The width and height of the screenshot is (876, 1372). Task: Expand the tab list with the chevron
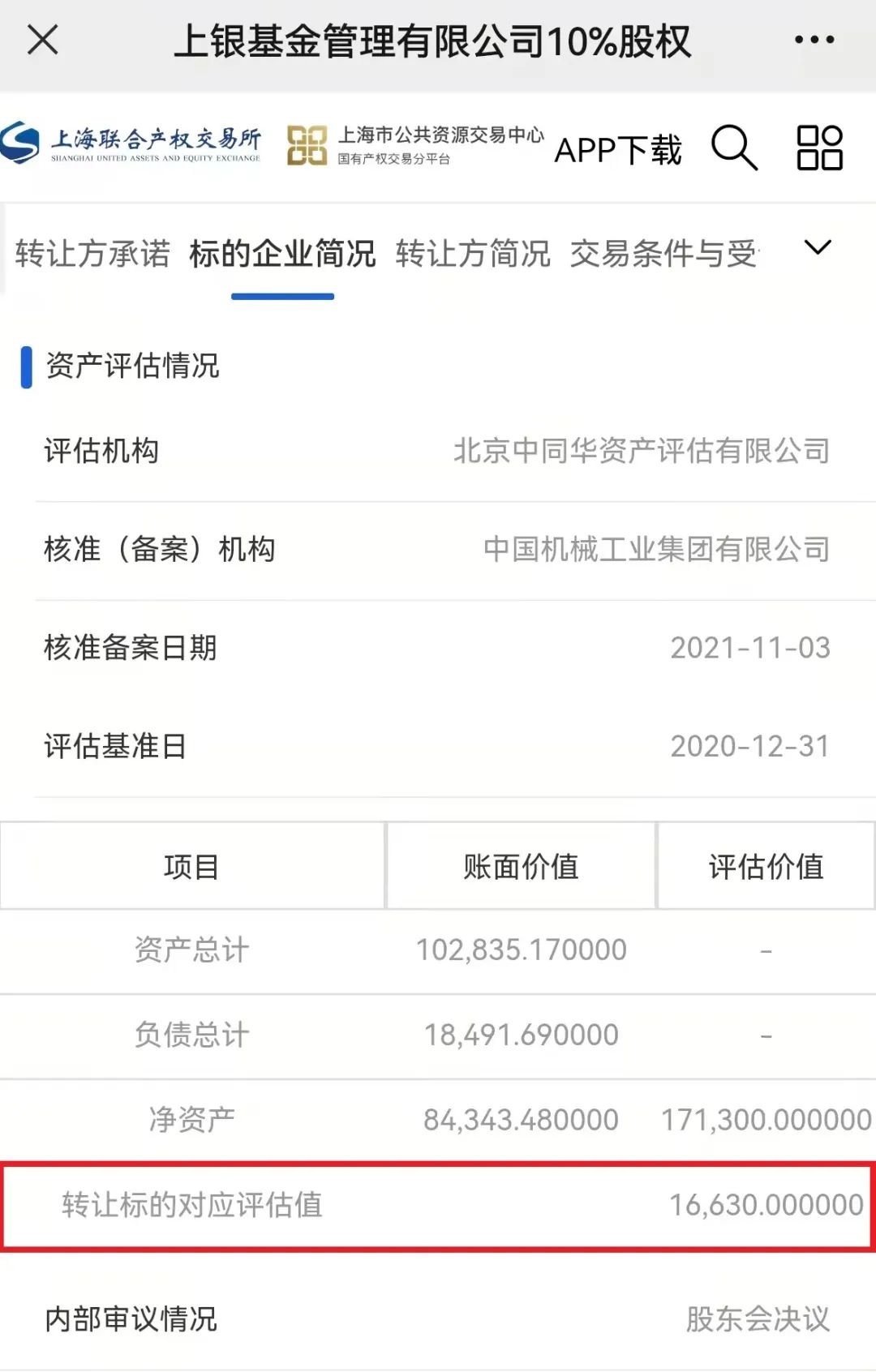click(818, 247)
